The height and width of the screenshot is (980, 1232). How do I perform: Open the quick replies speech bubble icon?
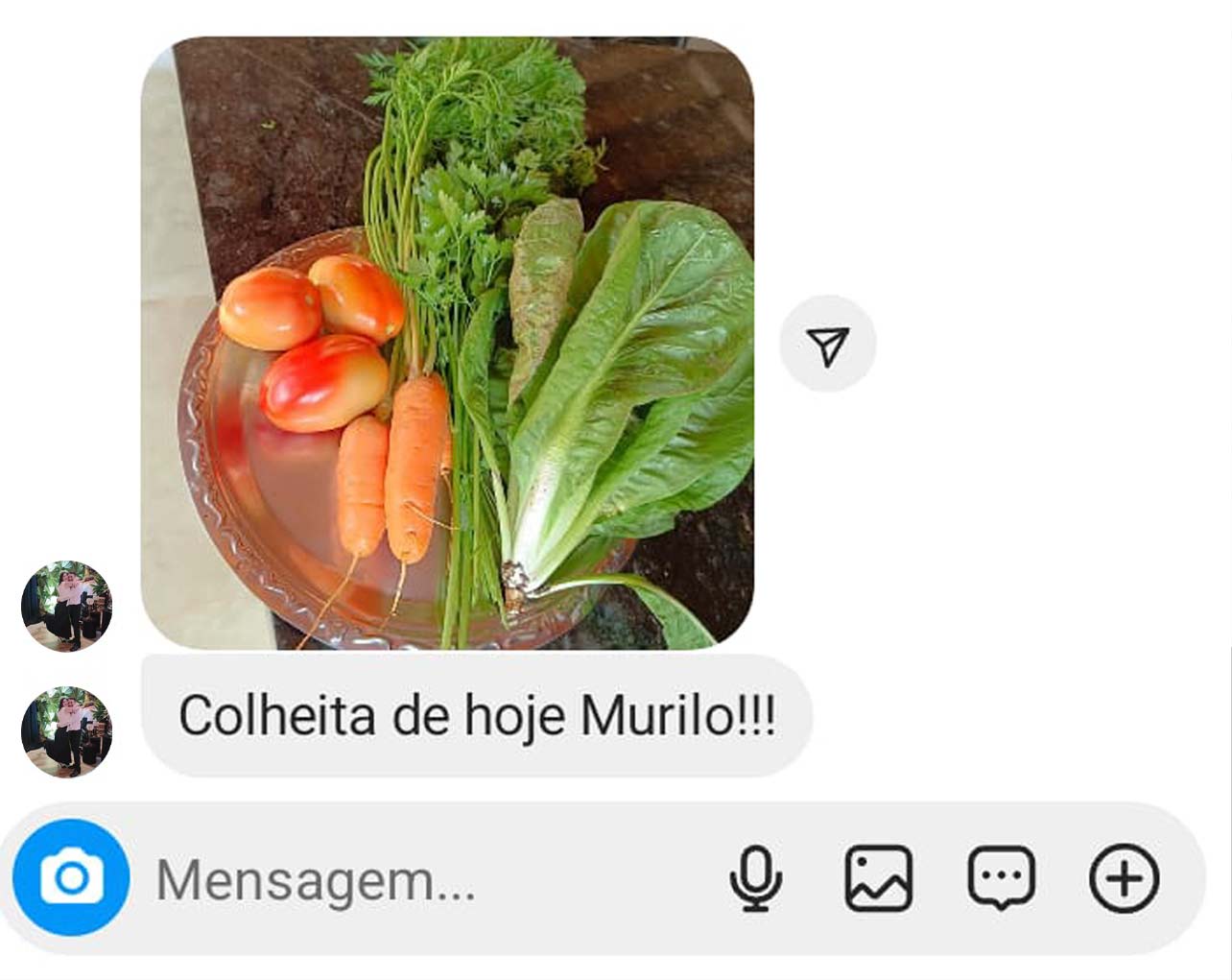click(x=1001, y=878)
